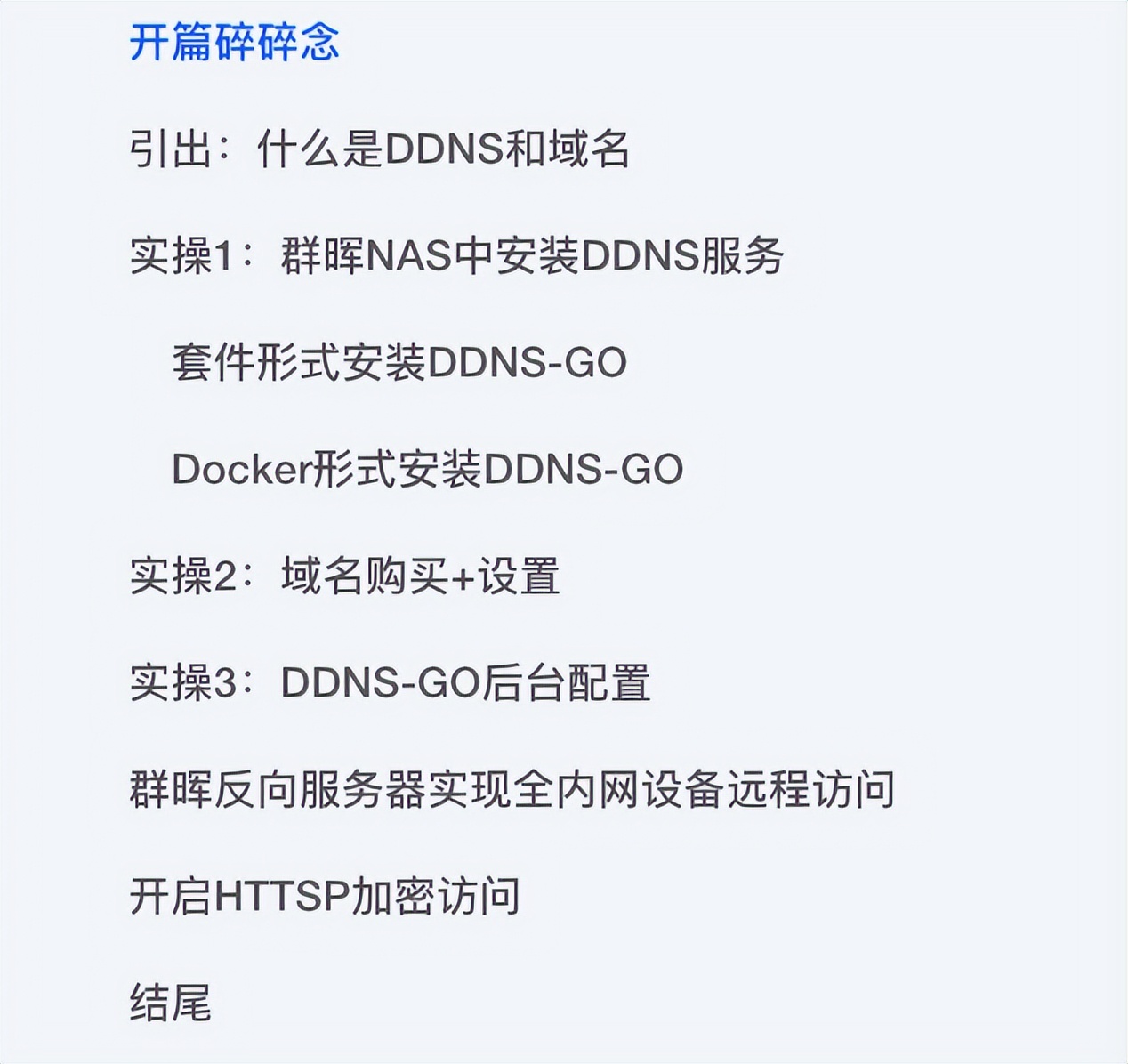Screen dimensions: 1128x1064
Task: Open 套件形式安装DDNS-GO subsection
Action: click(399, 363)
